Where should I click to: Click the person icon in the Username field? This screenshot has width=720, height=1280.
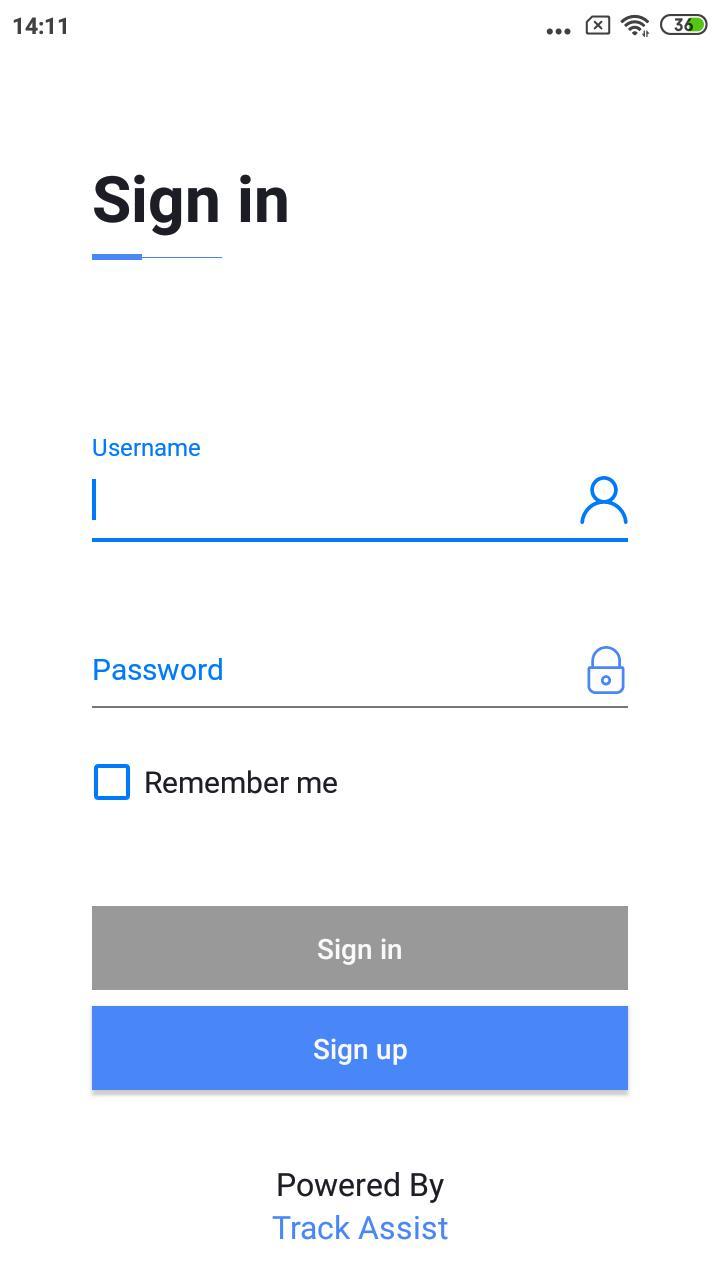pyautogui.click(x=603, y=500)
